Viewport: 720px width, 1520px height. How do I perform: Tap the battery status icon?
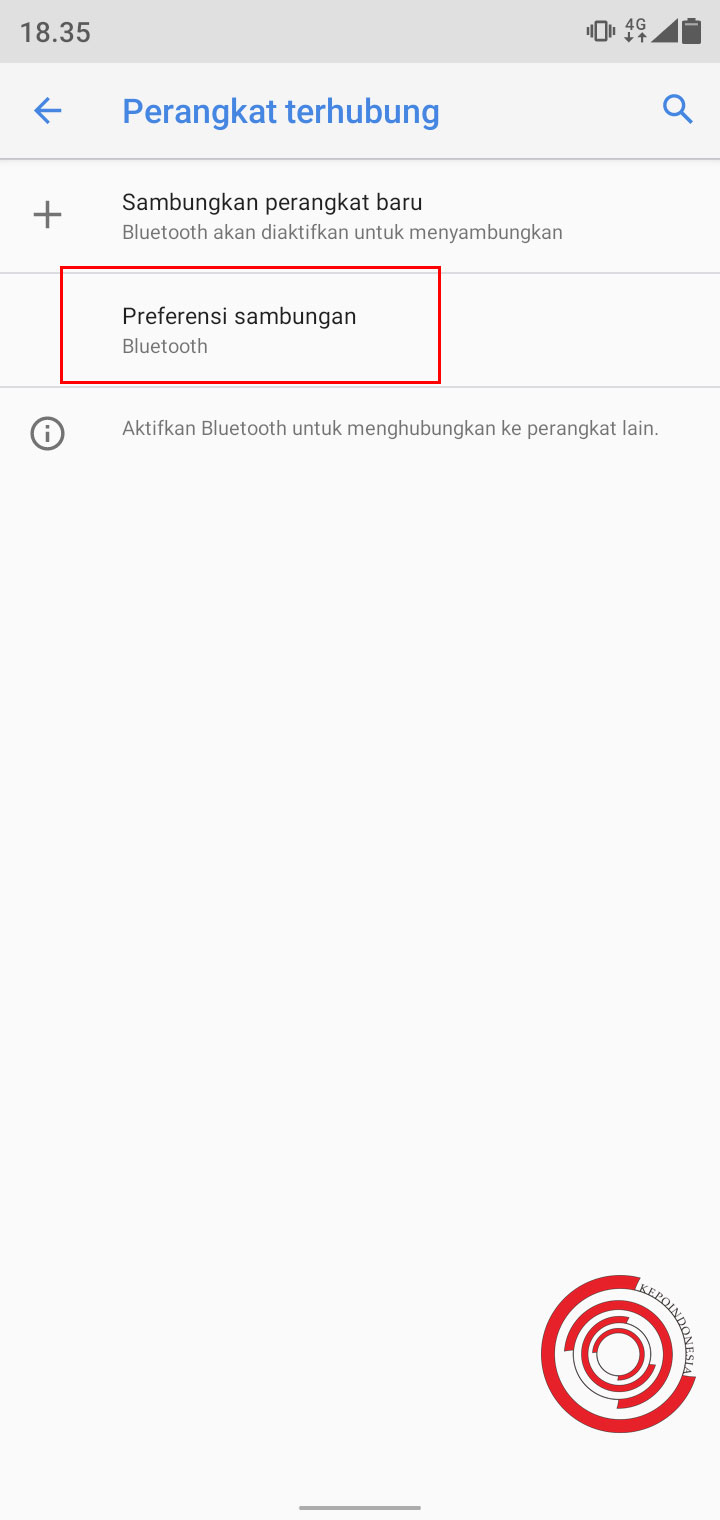(692, 31)
